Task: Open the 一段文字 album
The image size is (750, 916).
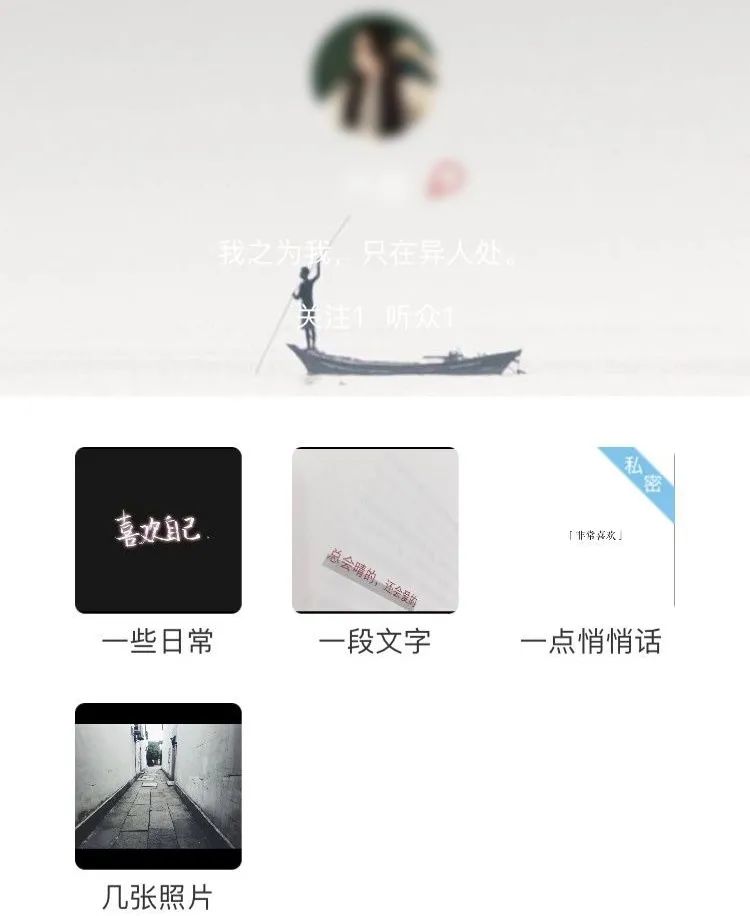Action: (x=375, y=530)
